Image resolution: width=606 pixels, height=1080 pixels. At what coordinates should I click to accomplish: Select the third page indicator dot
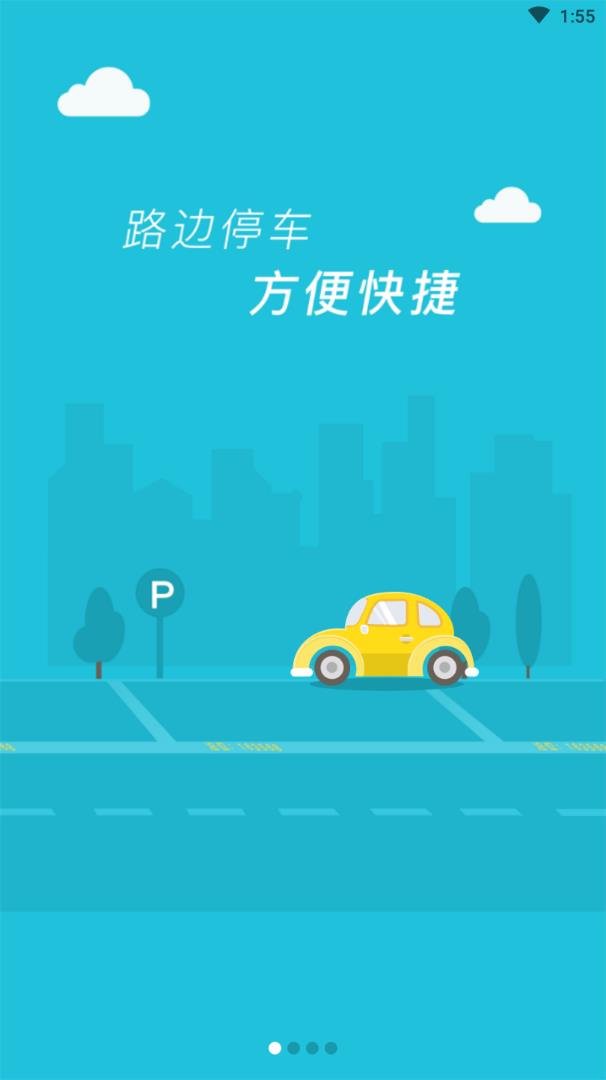point(312,1048)
